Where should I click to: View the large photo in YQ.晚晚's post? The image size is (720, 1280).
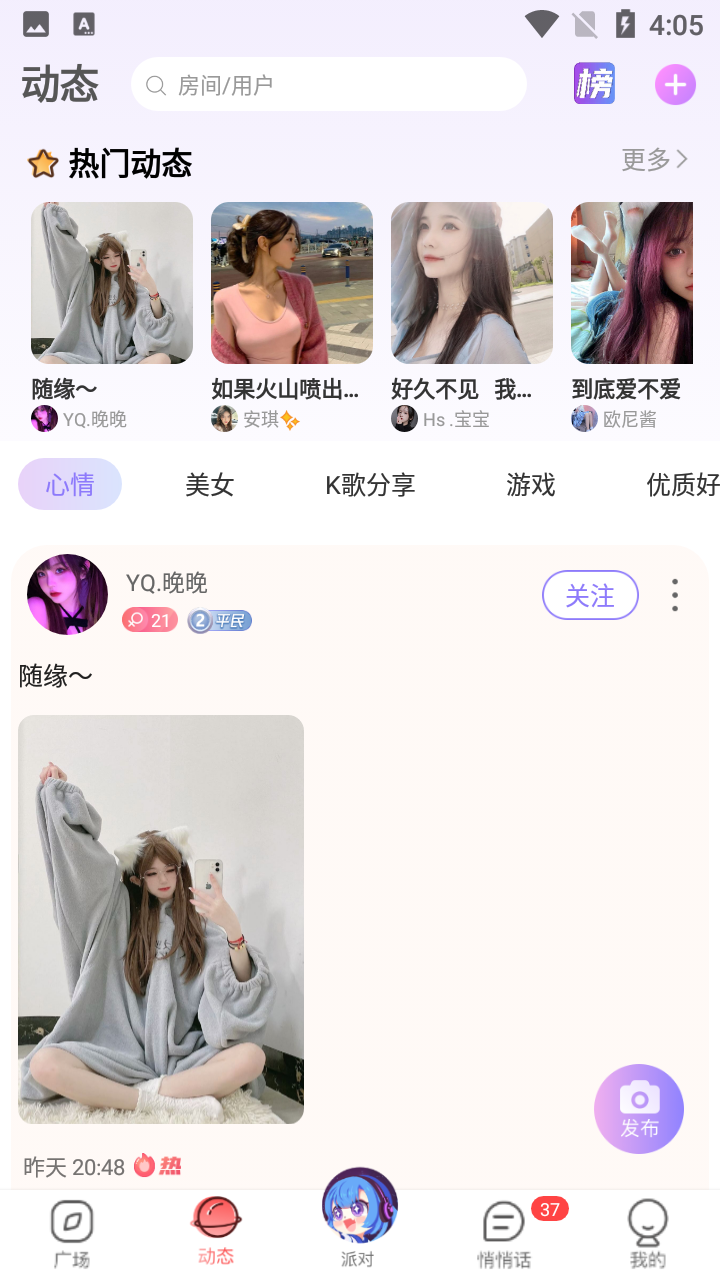(161, 919)
